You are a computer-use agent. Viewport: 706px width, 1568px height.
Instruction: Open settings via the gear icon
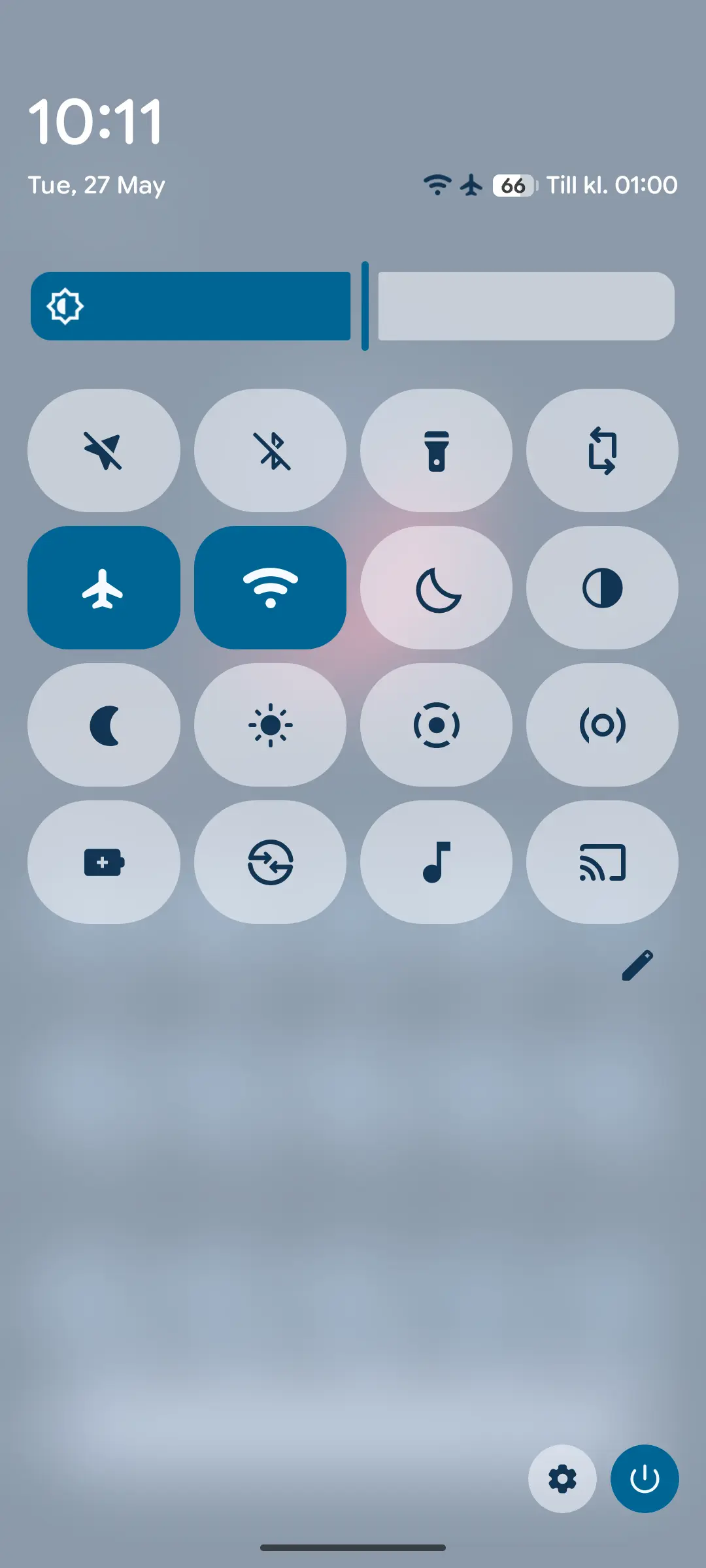click(562, 1478)
